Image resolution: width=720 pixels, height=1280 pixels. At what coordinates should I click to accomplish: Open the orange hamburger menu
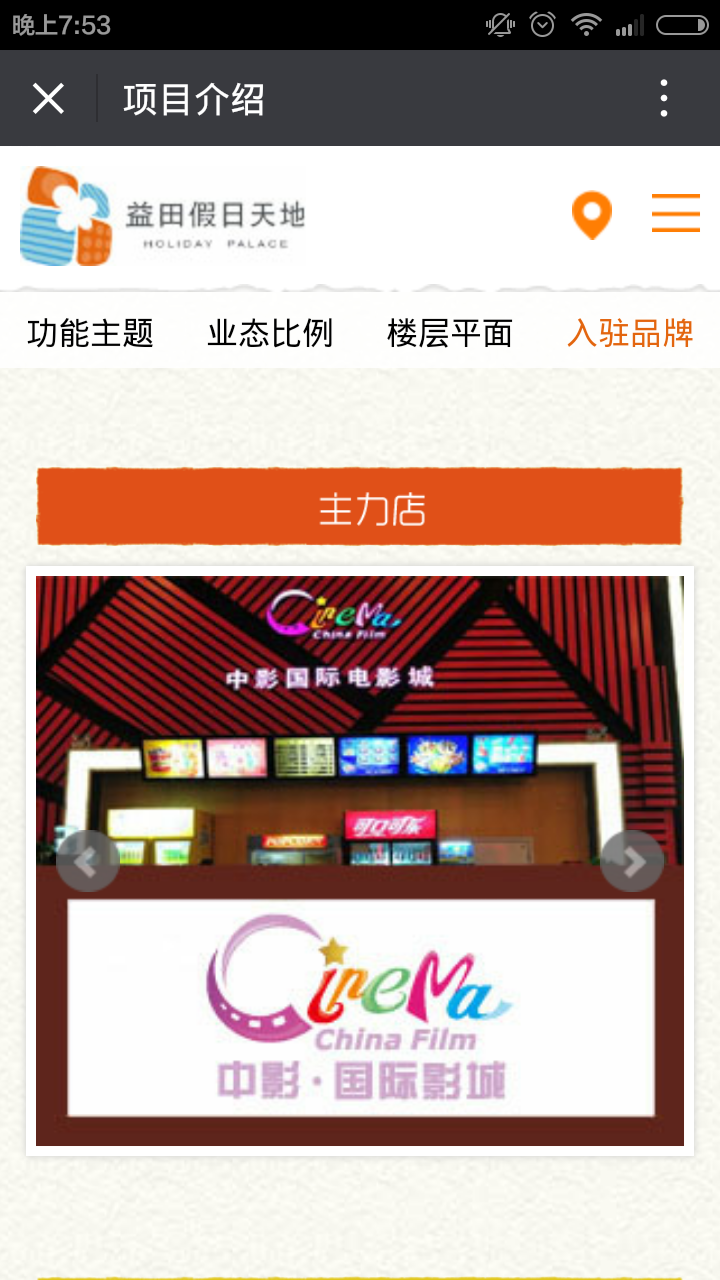pyautogui.click(x=676, y=213)
